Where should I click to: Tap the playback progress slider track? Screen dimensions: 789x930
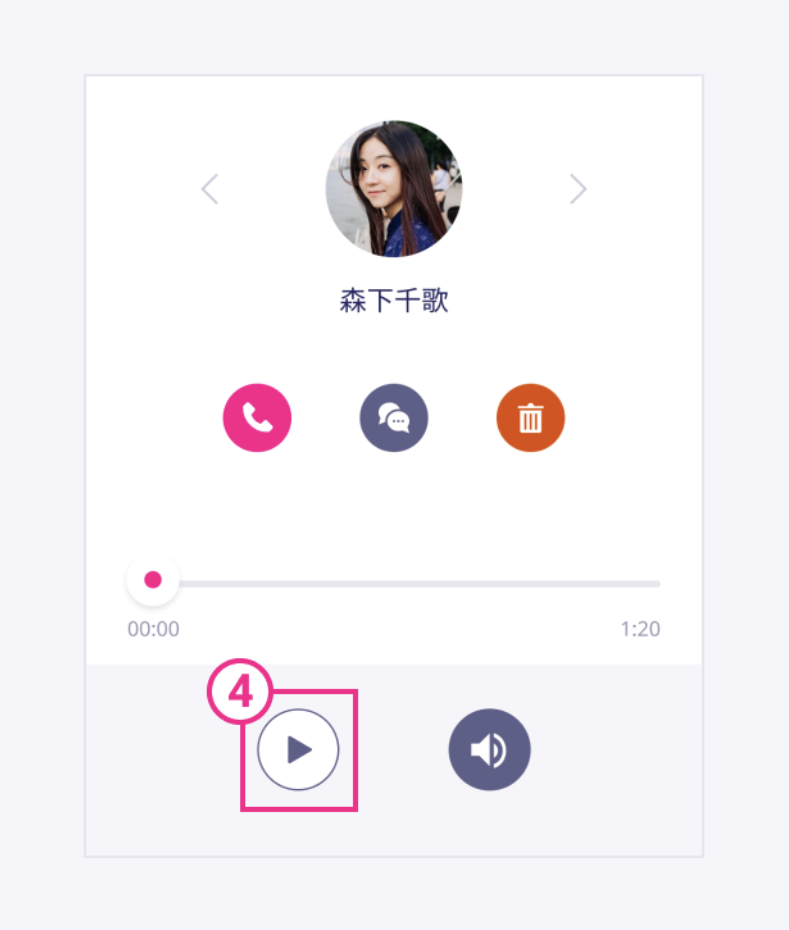(x=420, y=583)
